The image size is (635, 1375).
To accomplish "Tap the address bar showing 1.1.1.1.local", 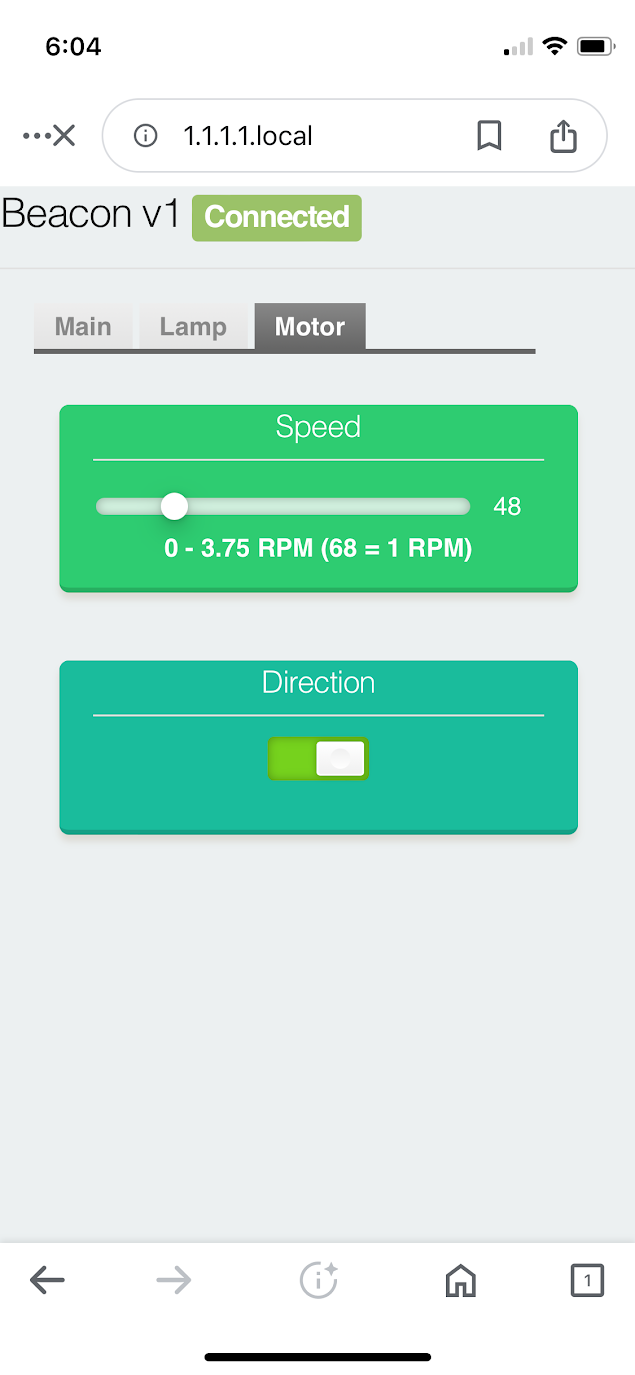I will point(300,136).
